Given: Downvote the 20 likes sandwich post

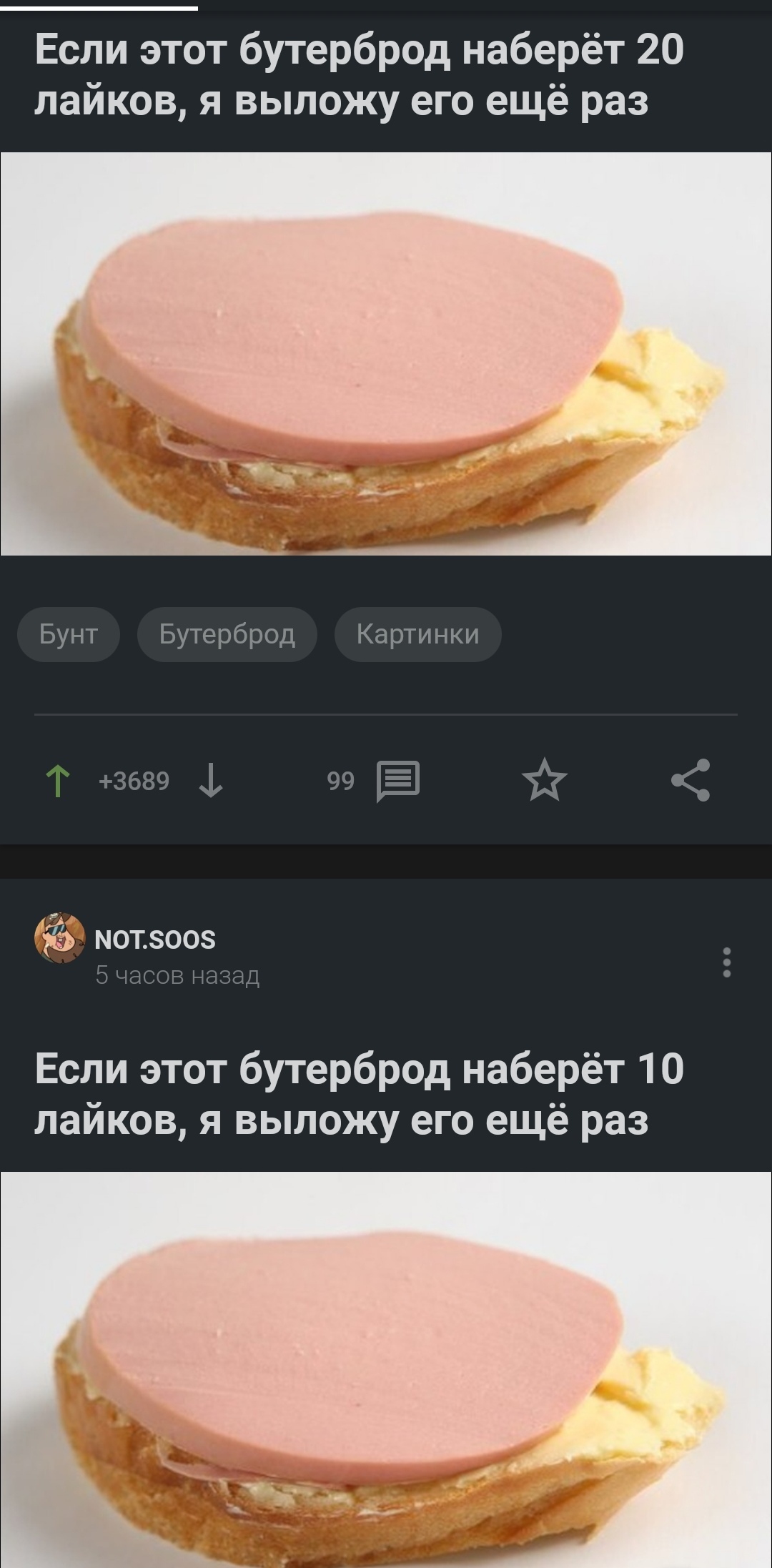Looking at the screenshot, I should (x=211, y=780).
